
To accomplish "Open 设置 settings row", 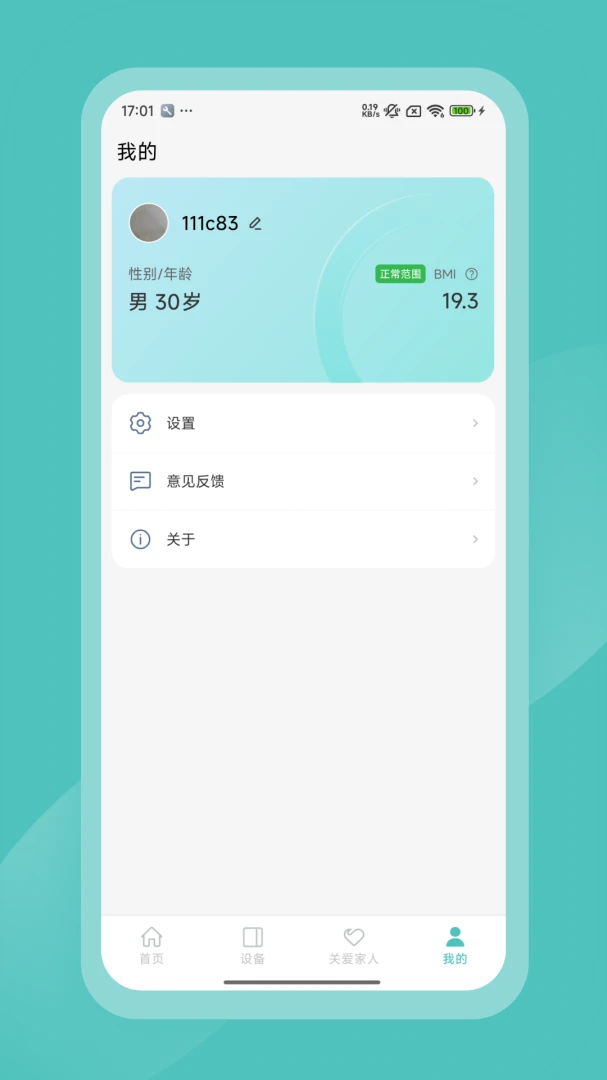I will (x=303, y=423).
